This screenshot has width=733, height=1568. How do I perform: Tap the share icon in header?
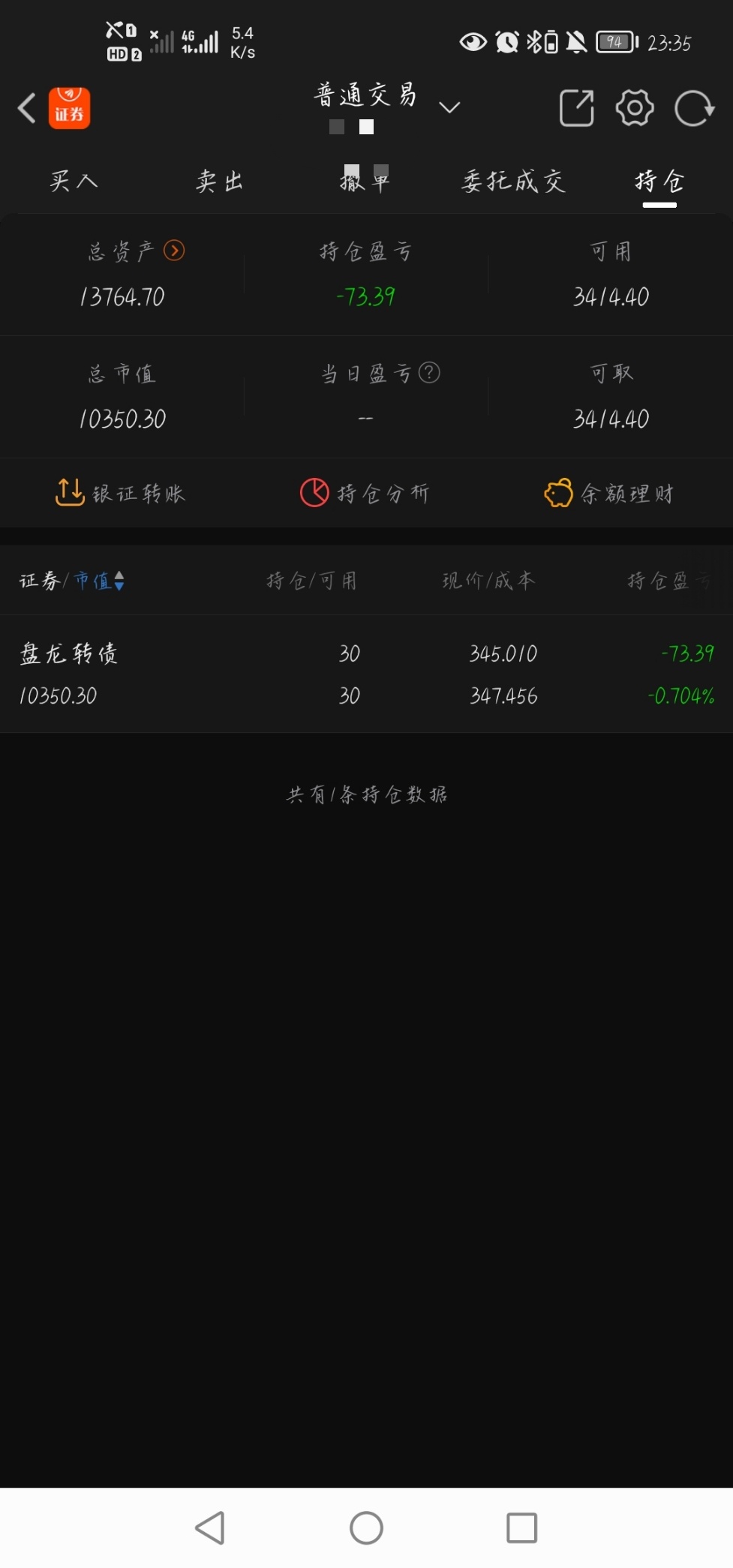577,108
